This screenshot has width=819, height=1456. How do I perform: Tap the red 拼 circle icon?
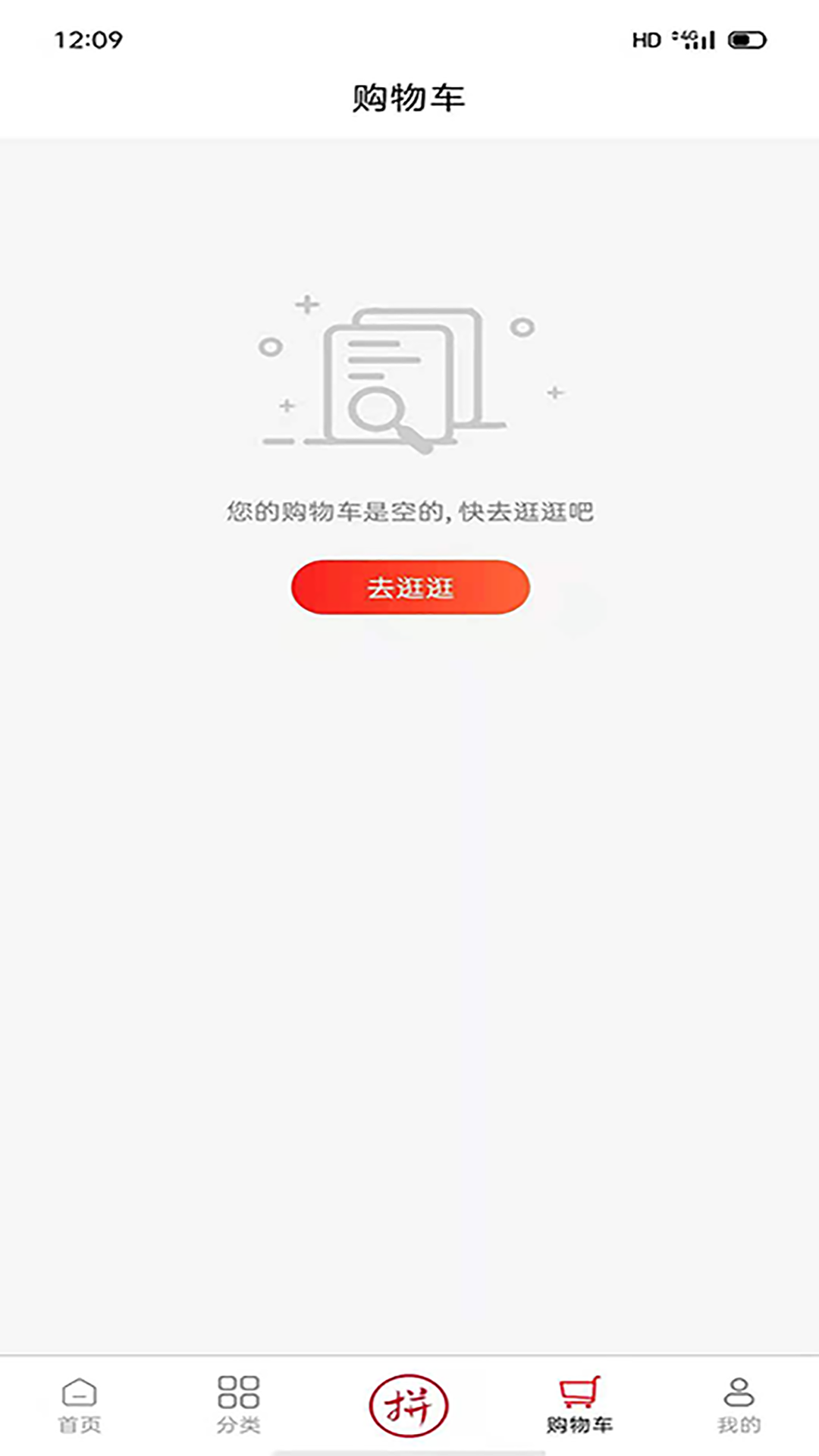click(x=409, y=1404)
